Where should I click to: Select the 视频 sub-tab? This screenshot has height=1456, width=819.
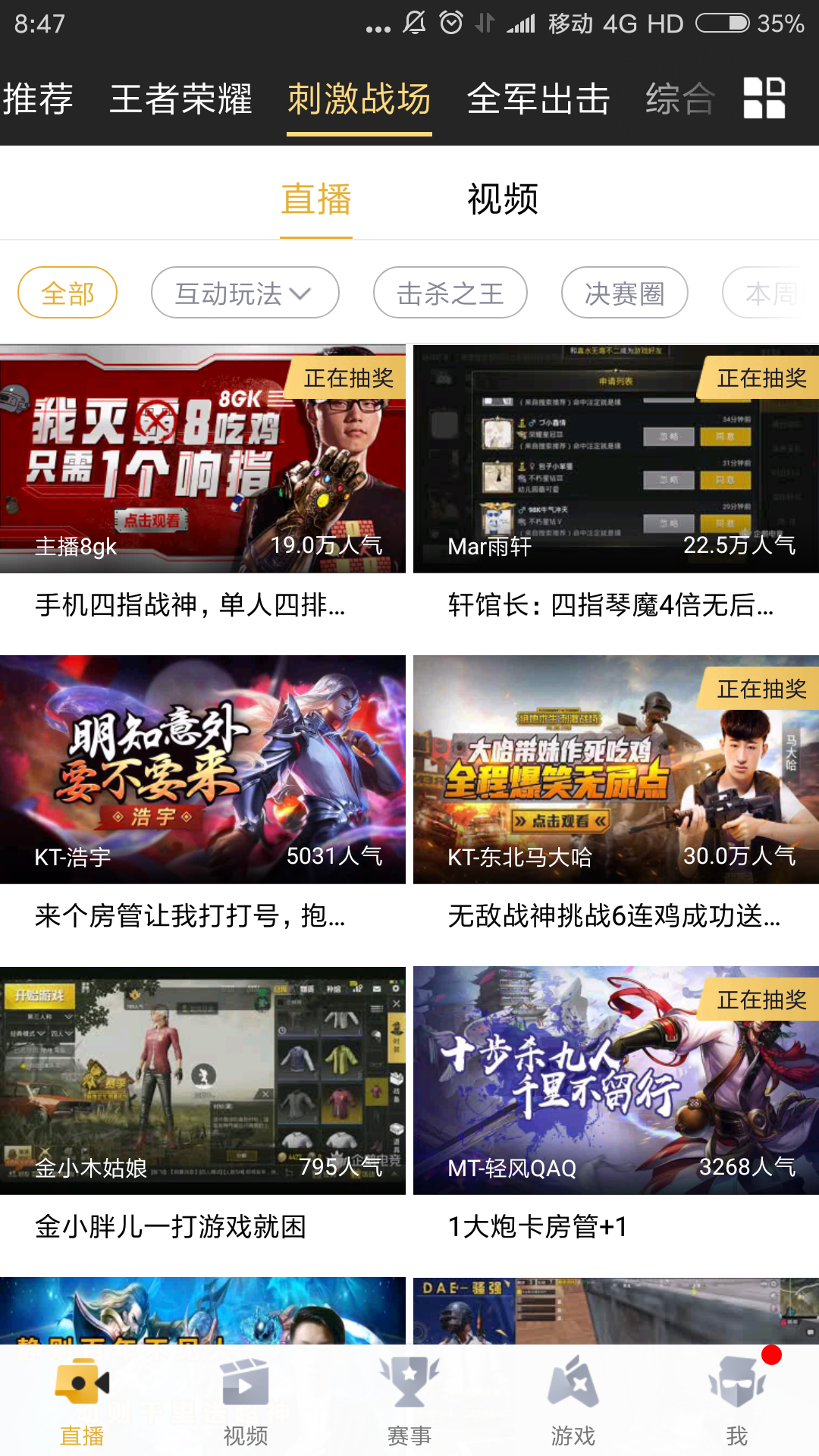tap(502, 199)
